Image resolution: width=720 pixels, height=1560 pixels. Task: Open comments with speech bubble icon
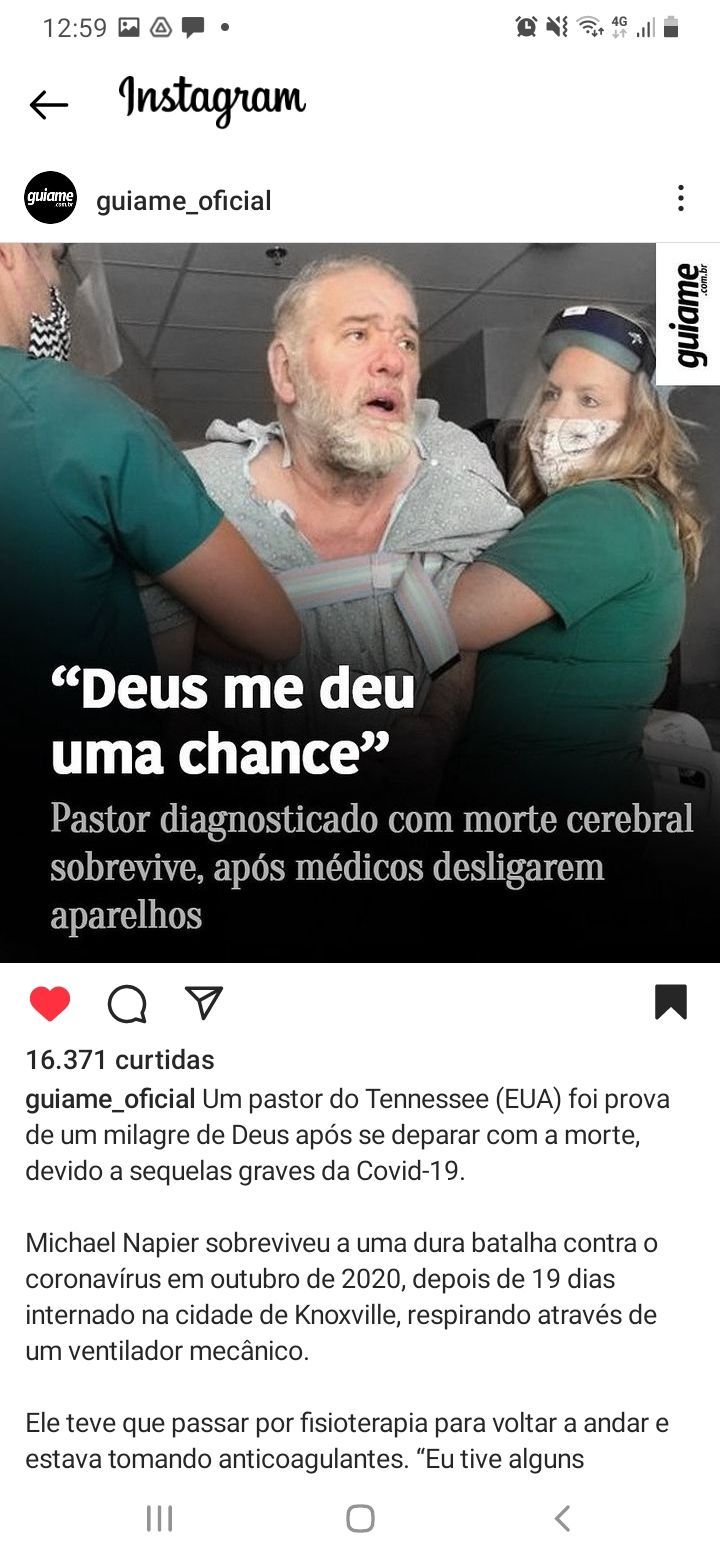[127, 1003]
